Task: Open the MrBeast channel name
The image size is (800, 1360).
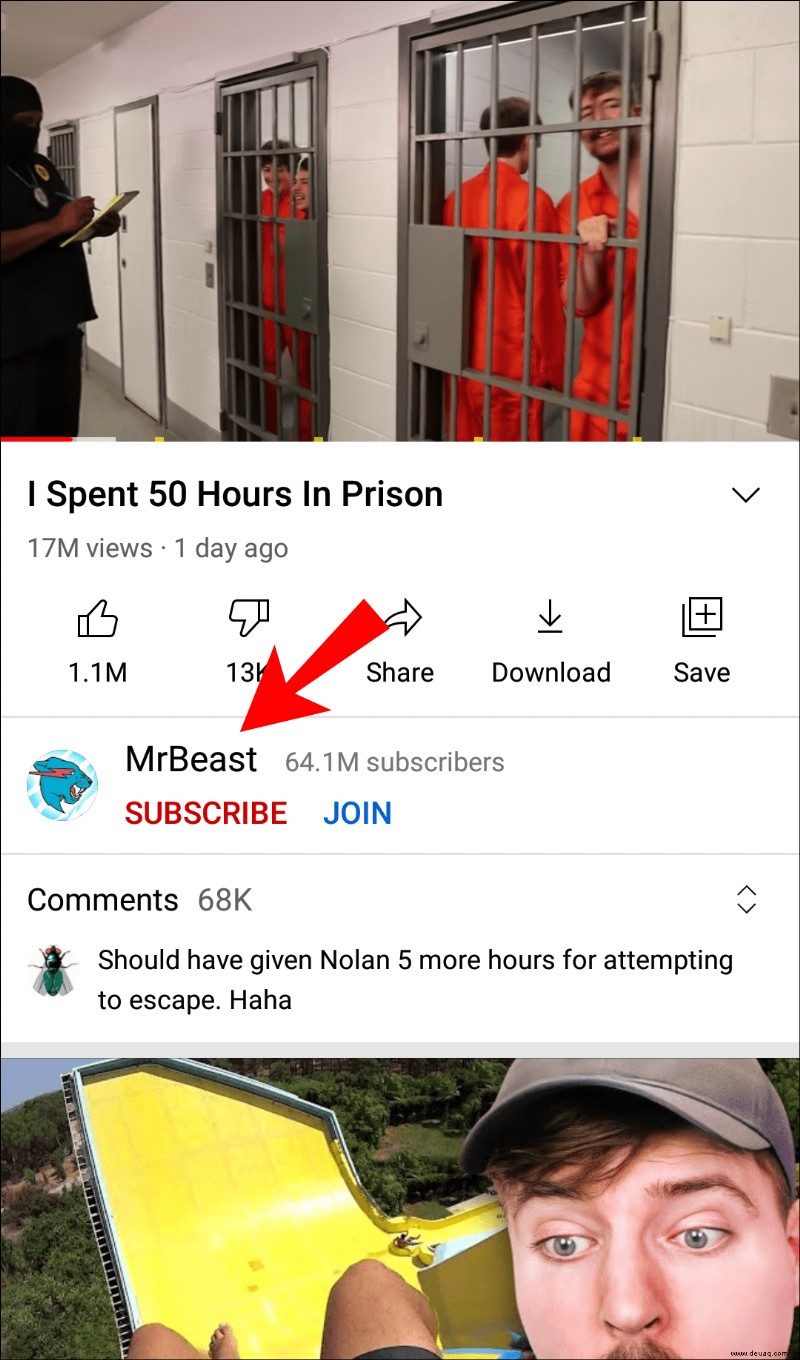Action: coord(191,760)
